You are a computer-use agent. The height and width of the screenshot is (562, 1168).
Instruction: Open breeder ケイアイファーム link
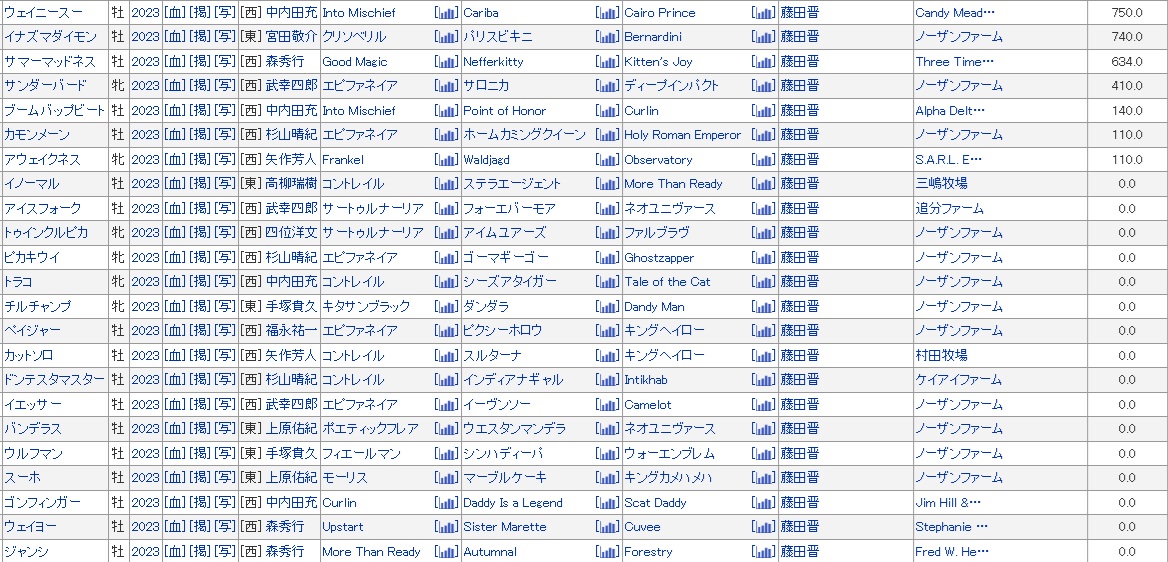[x=958, y=379]
